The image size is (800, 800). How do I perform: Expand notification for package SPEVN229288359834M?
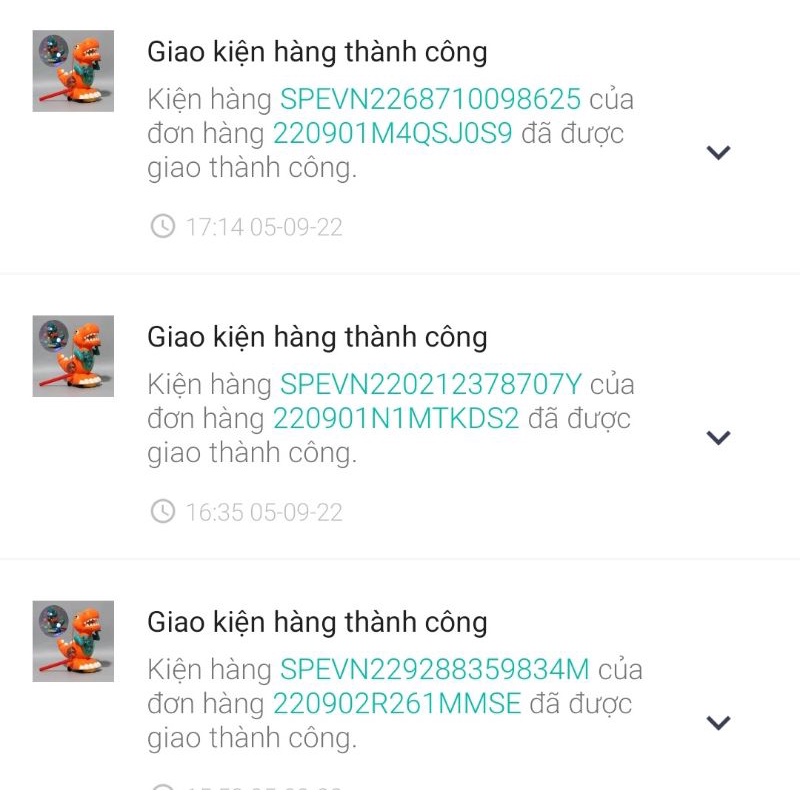[718, 722]
